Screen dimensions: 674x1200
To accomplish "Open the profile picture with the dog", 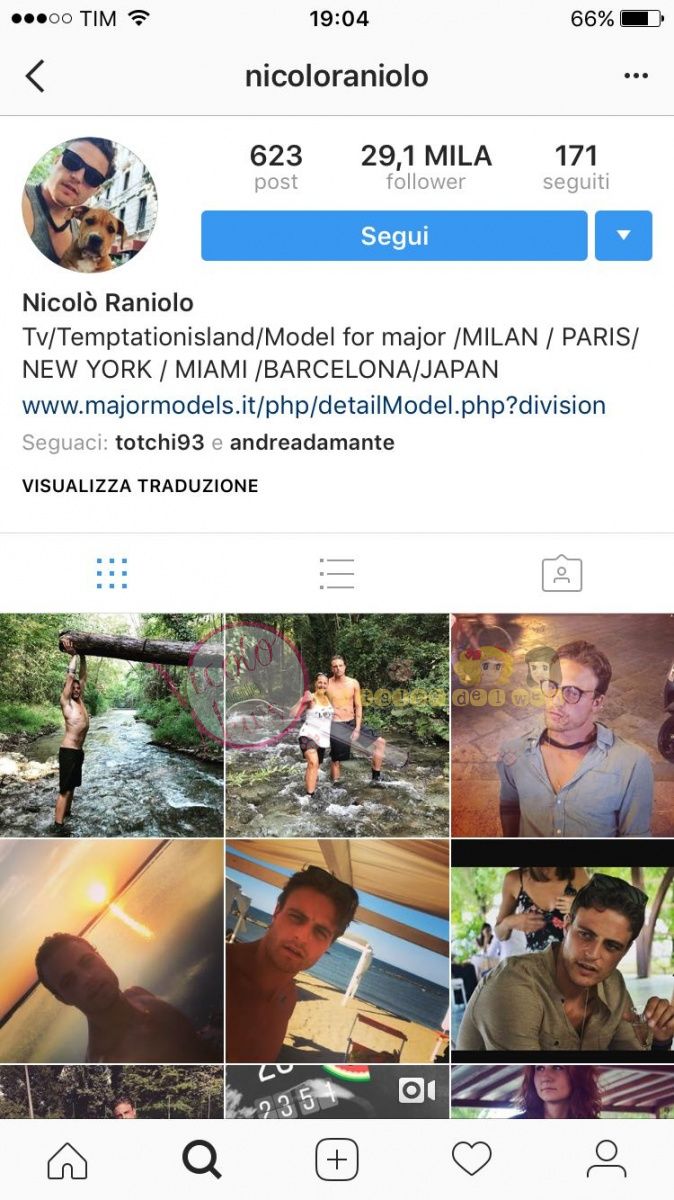I will click(x=90, y=205).
